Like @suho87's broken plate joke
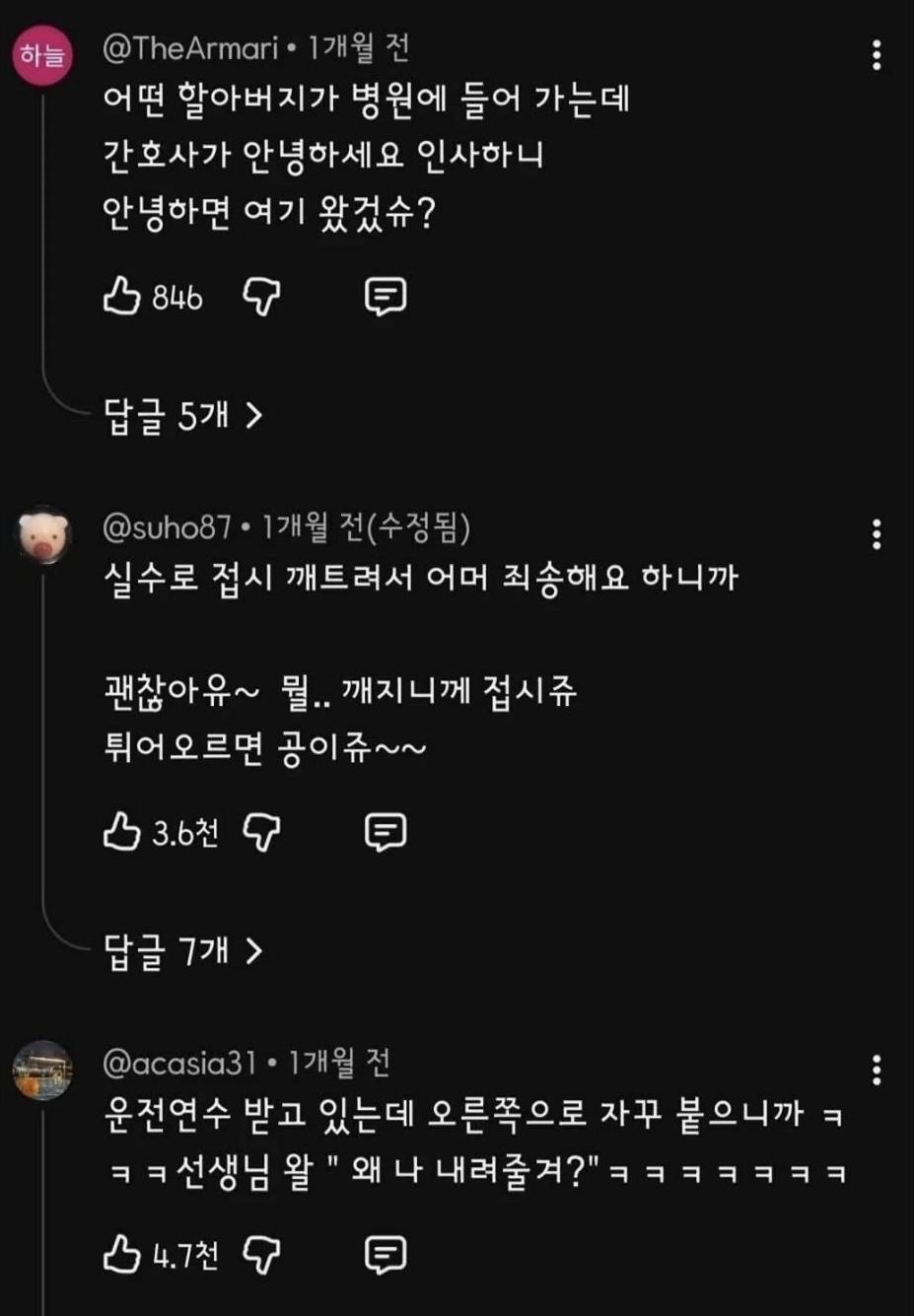The image size is (914, 1316). coord(122,831)
